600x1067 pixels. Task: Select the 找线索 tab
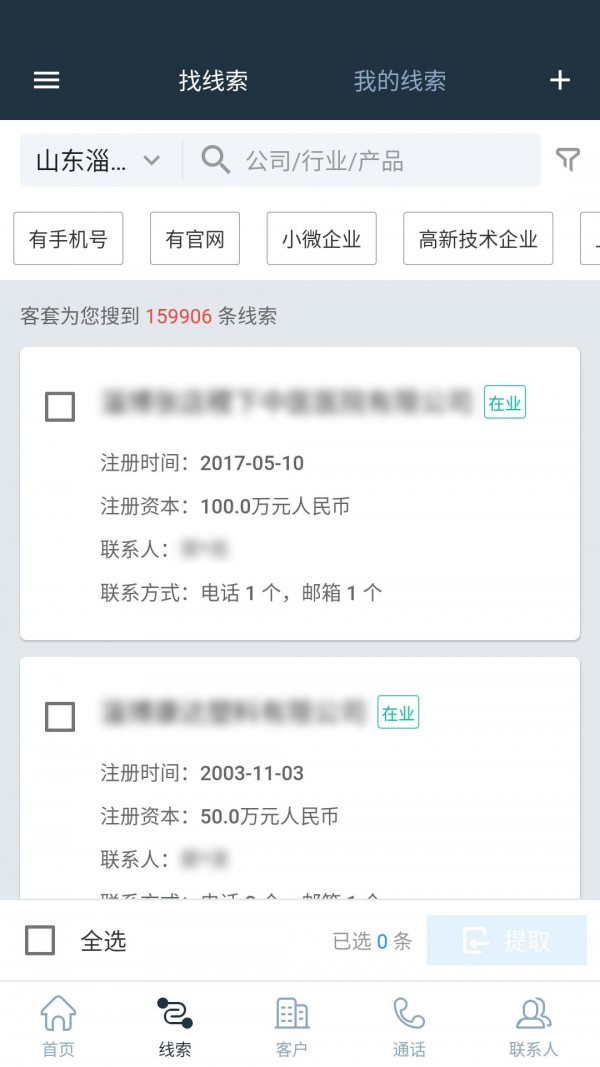pyautogui.click(x=213, y=81)
